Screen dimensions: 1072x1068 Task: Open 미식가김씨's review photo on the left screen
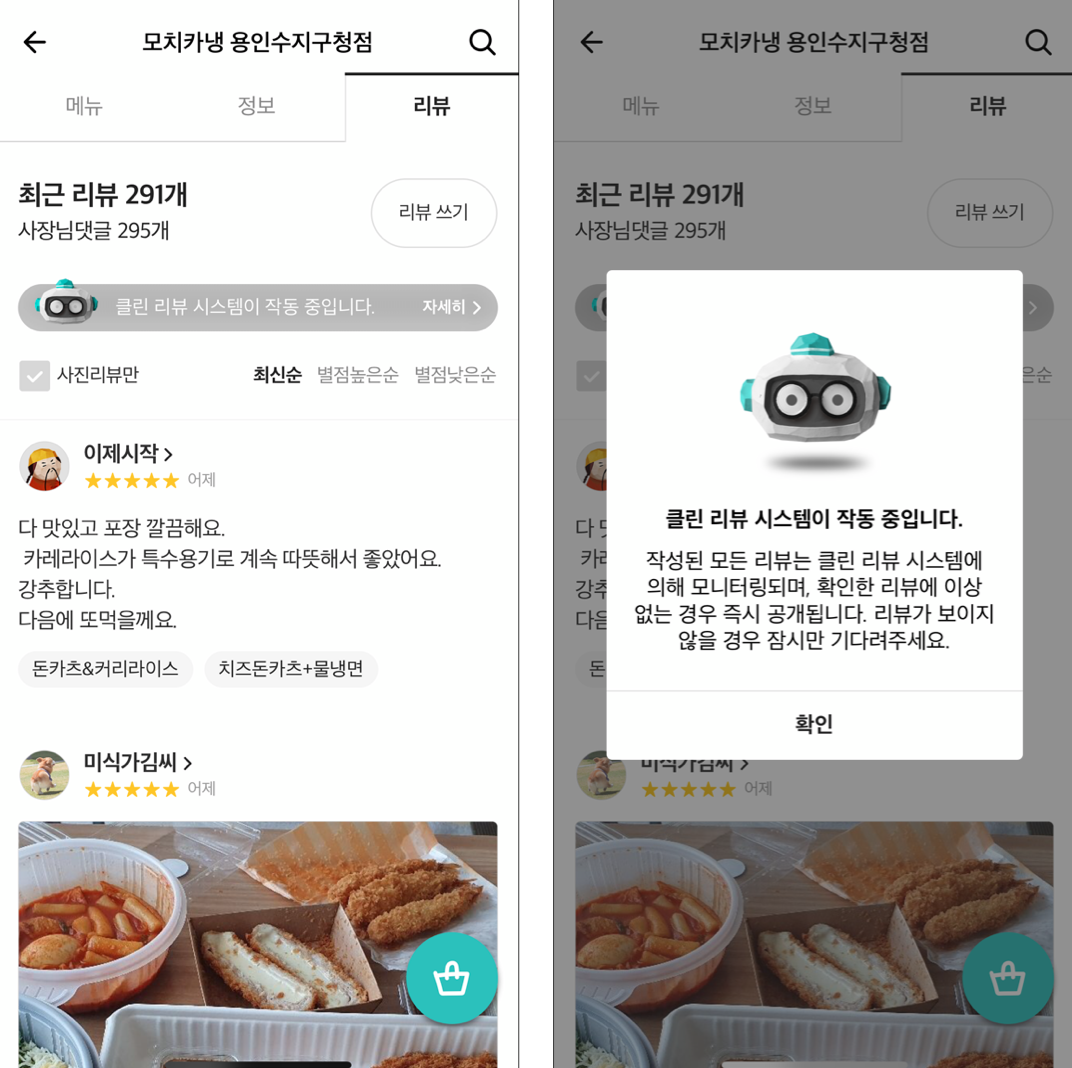point(258,944)
